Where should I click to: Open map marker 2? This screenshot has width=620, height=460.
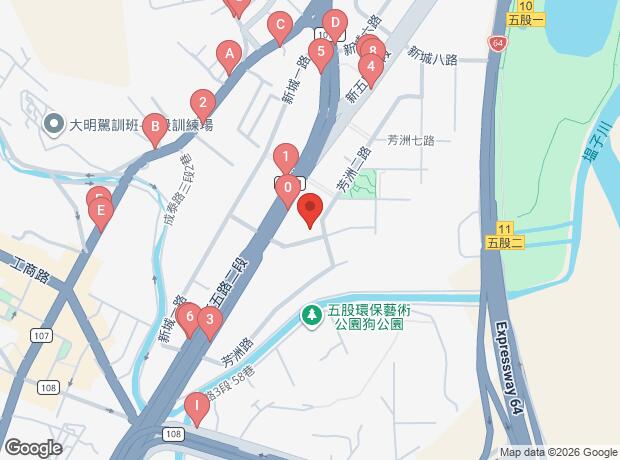point(203,103)
